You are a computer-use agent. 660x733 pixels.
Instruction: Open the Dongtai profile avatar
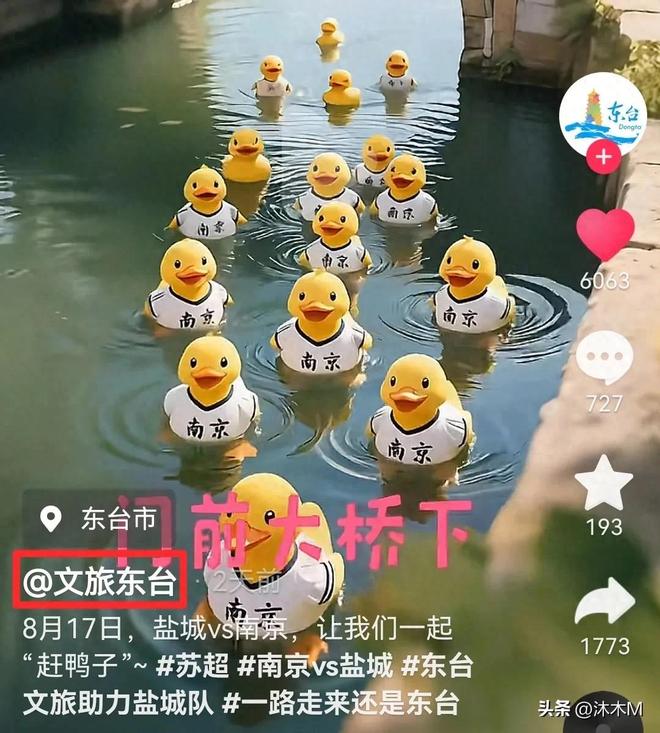(x=603, y=113)
